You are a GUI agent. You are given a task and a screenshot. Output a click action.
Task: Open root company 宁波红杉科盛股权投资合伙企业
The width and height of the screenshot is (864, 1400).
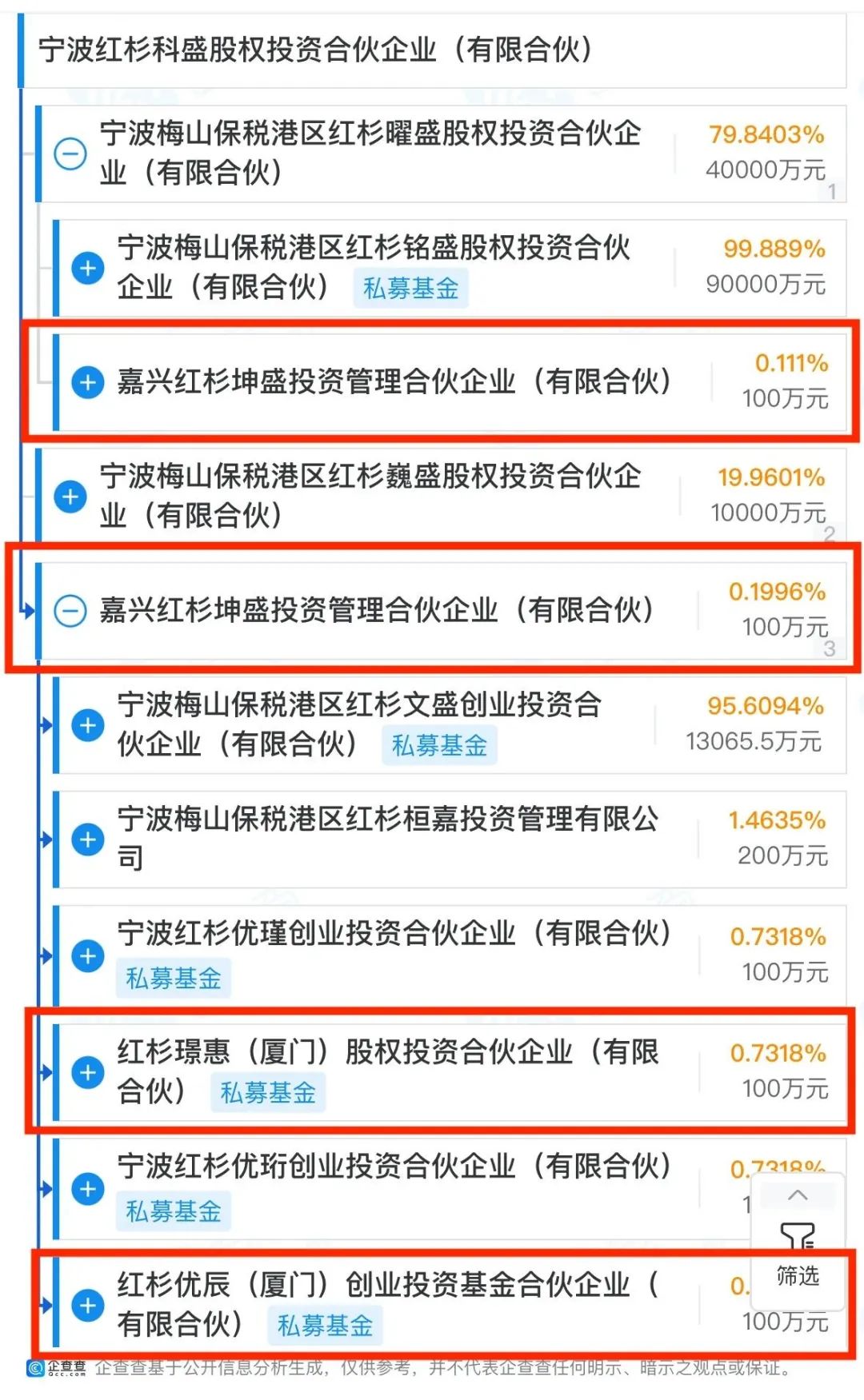315,50
